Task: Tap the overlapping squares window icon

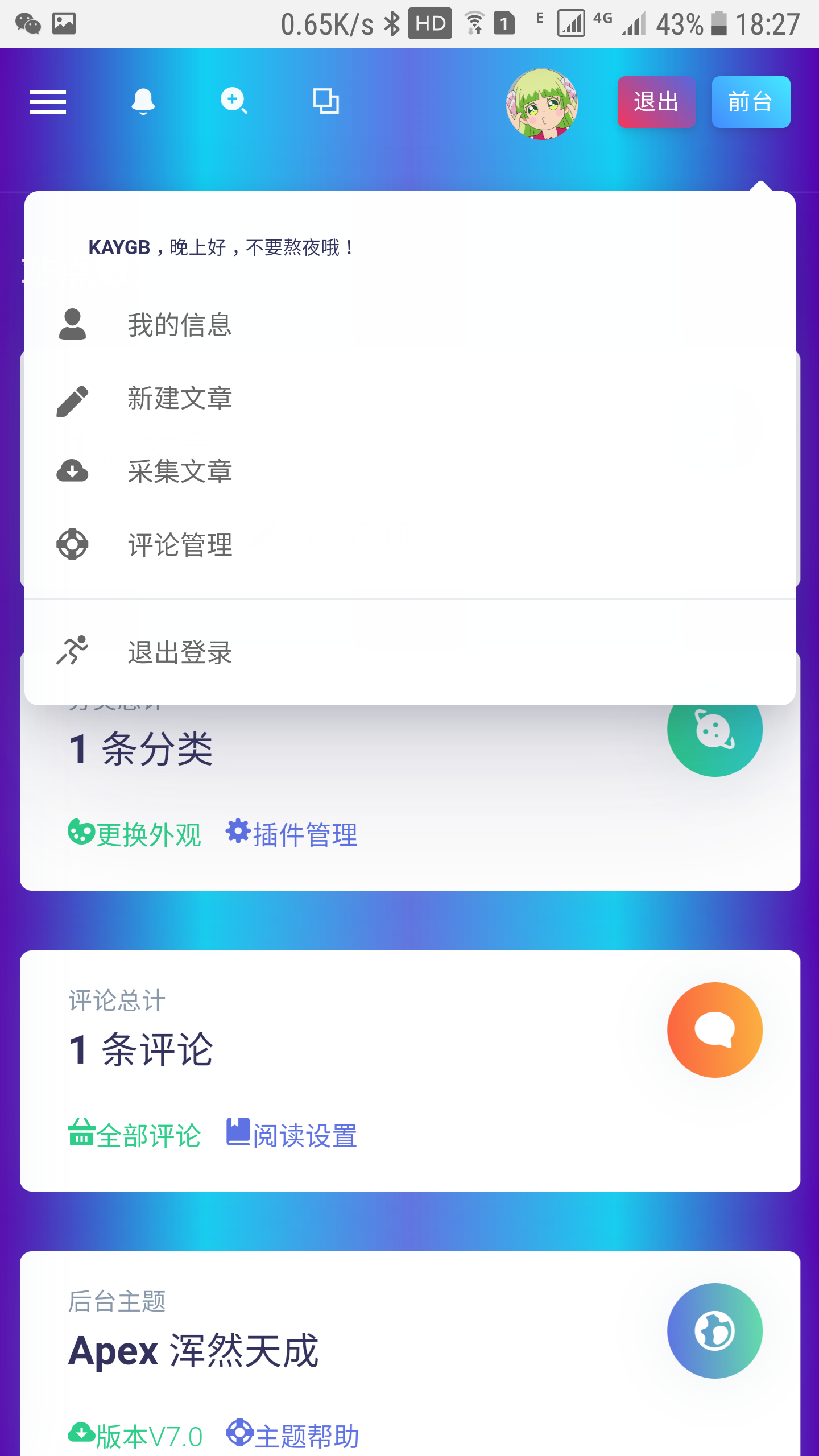Action: [326, 101]
